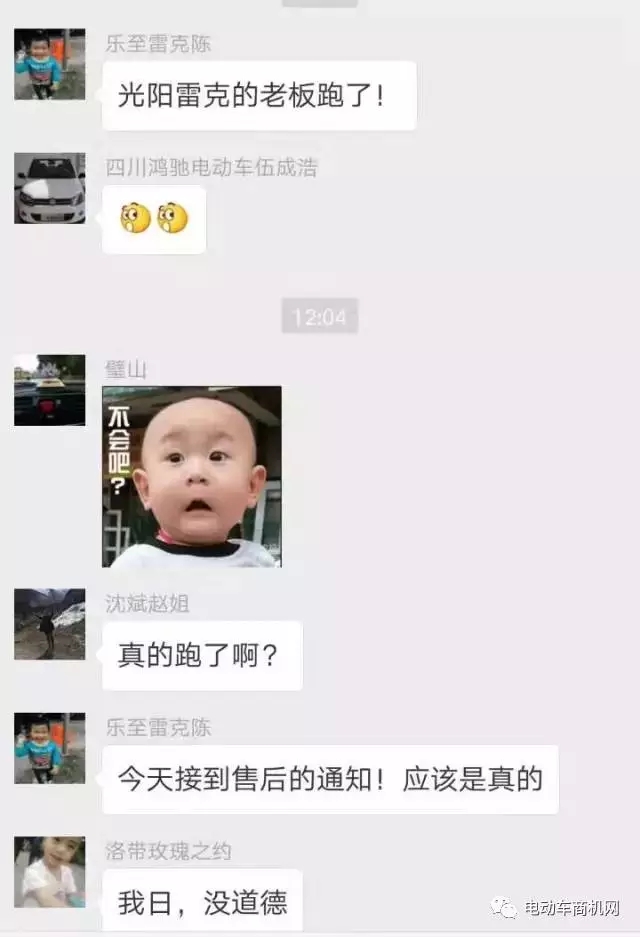Open 沈斌赵姐's profile avatar
640x937 pixels.
[x=49, y=624]
